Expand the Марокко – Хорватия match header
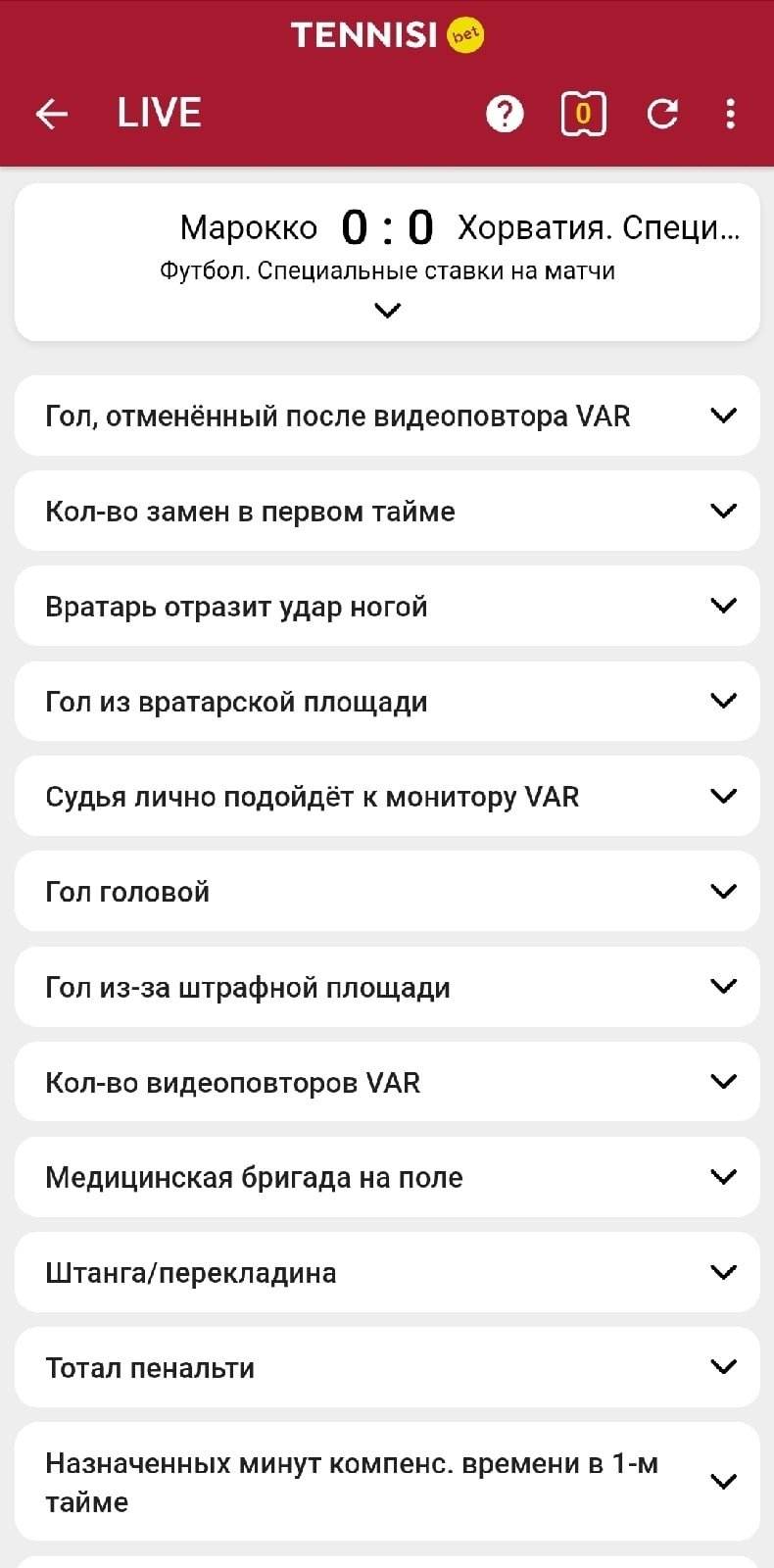 coord(387,310)
